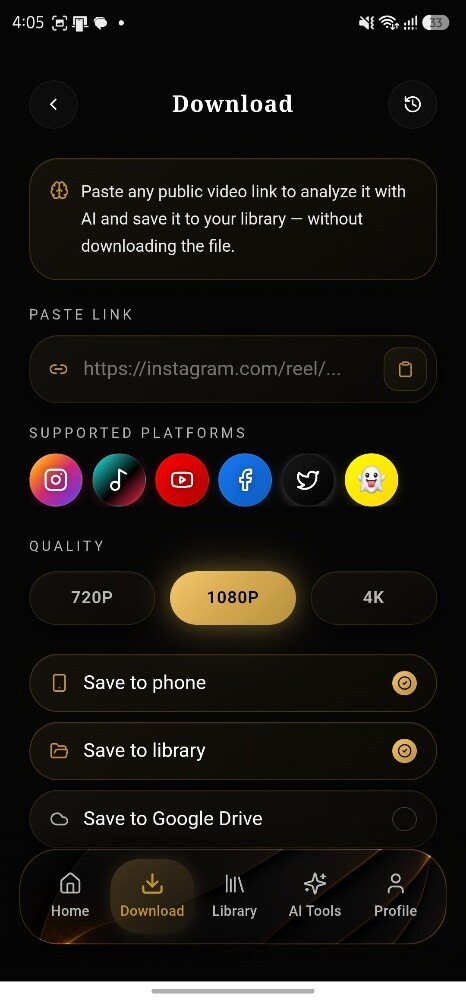Pick the Twitter platform icon
The height and width of the screenshot is (1000, 466).
point(308,480)
